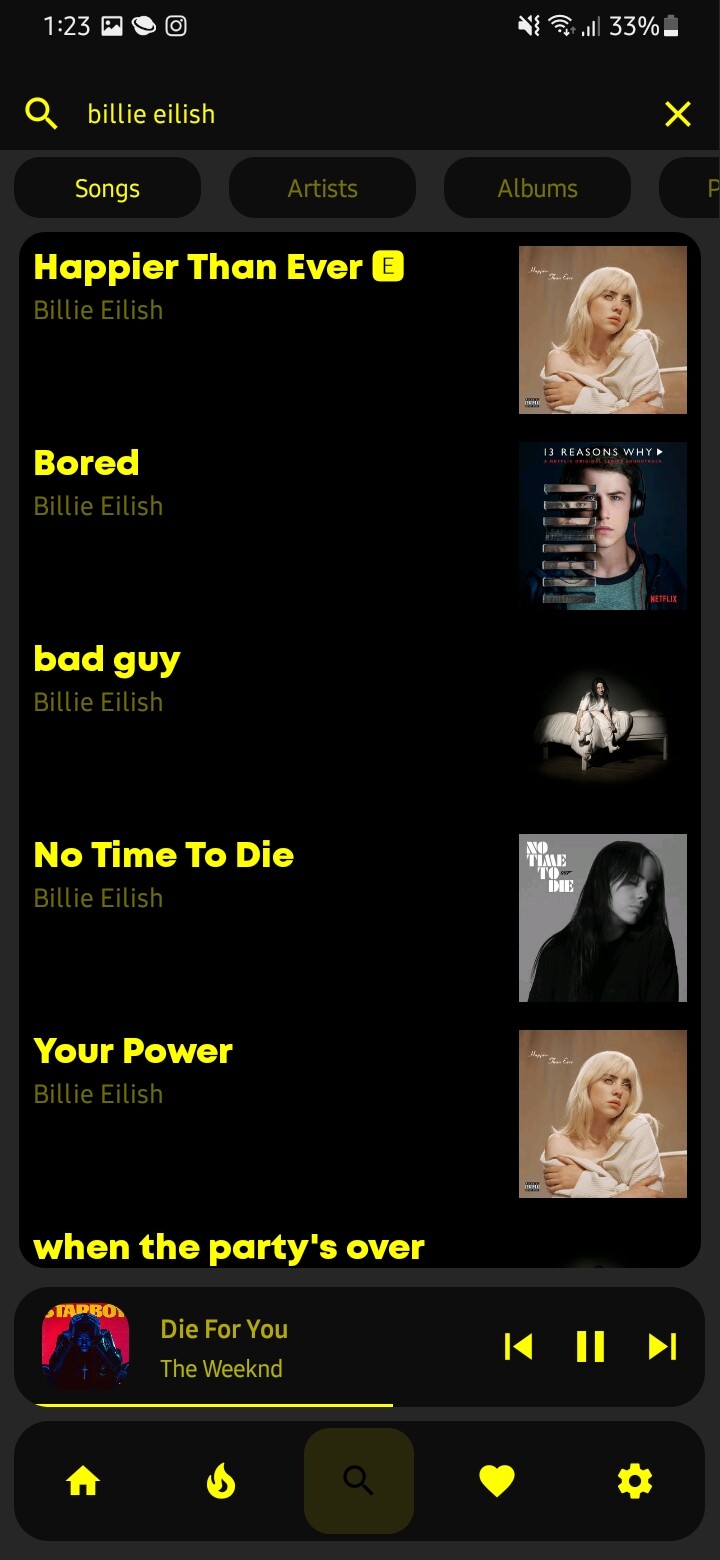Image resolution: width=720 pixels, height=1560 pixels.
Task: Switch to the Artists filter
Action: pos(322,188)
